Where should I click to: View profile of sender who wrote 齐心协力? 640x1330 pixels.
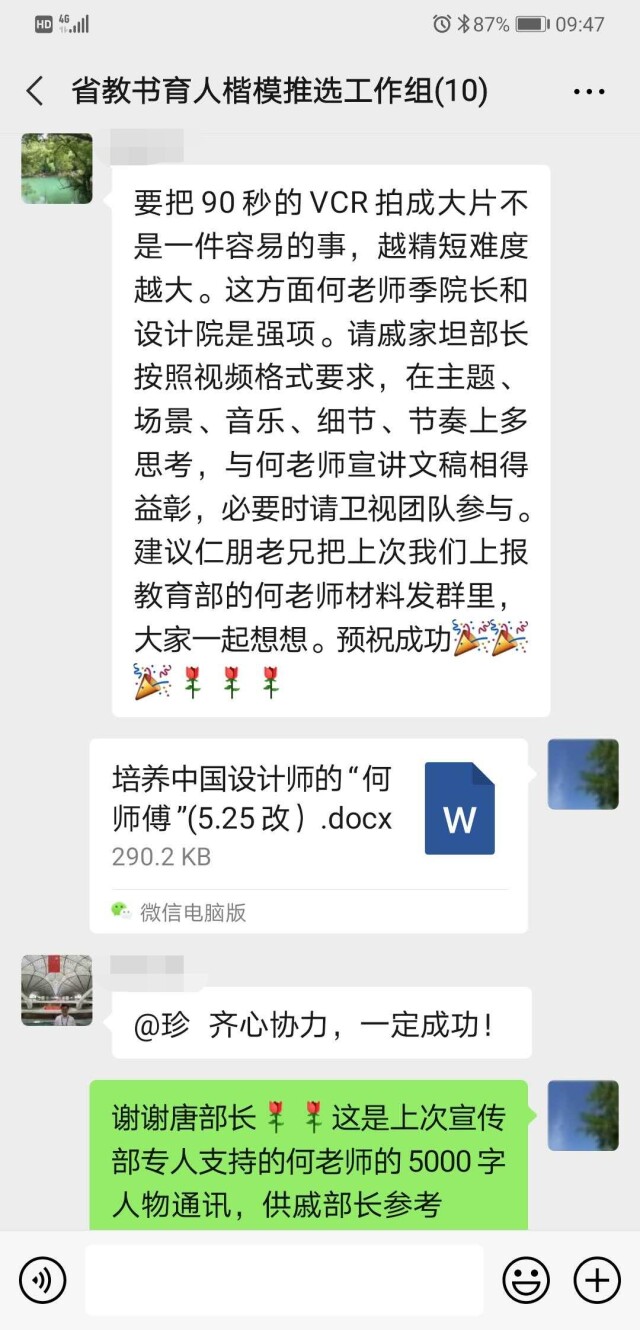tap(57, 990)
